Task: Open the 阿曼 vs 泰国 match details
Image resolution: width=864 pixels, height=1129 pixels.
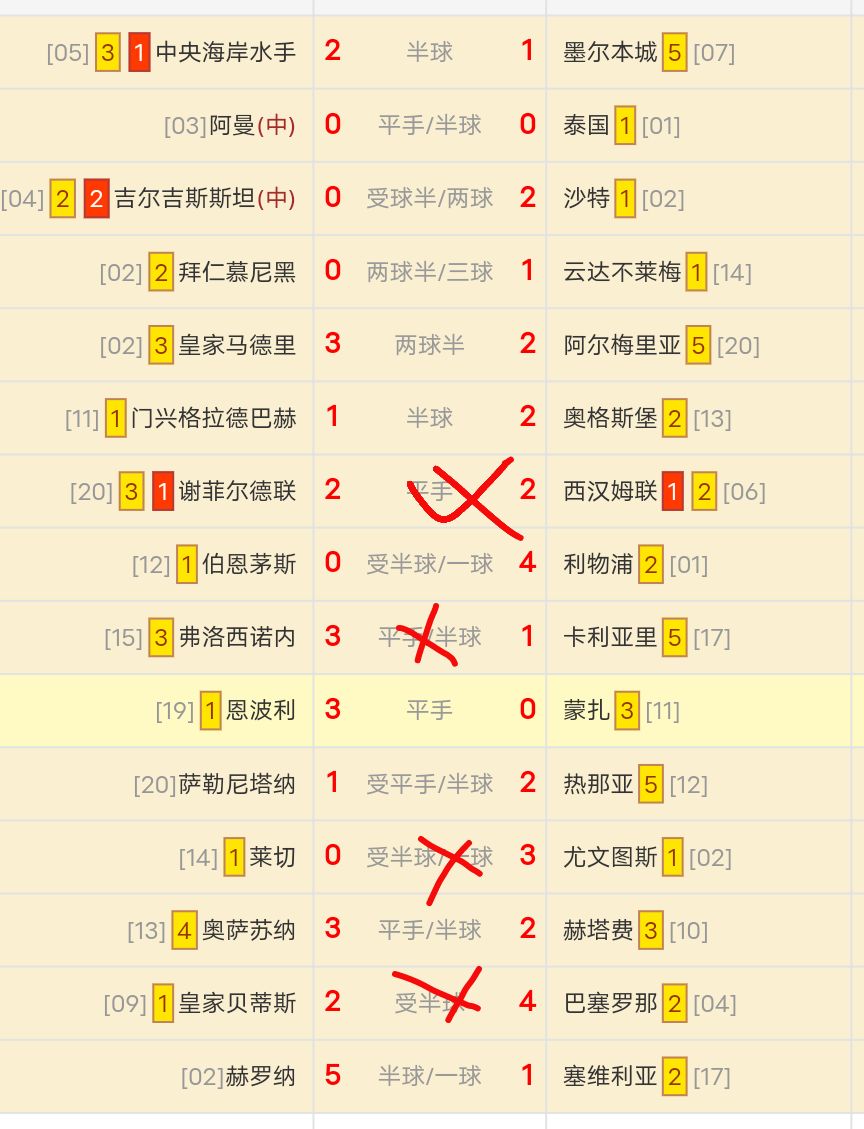Action: [x=430, y=125]
